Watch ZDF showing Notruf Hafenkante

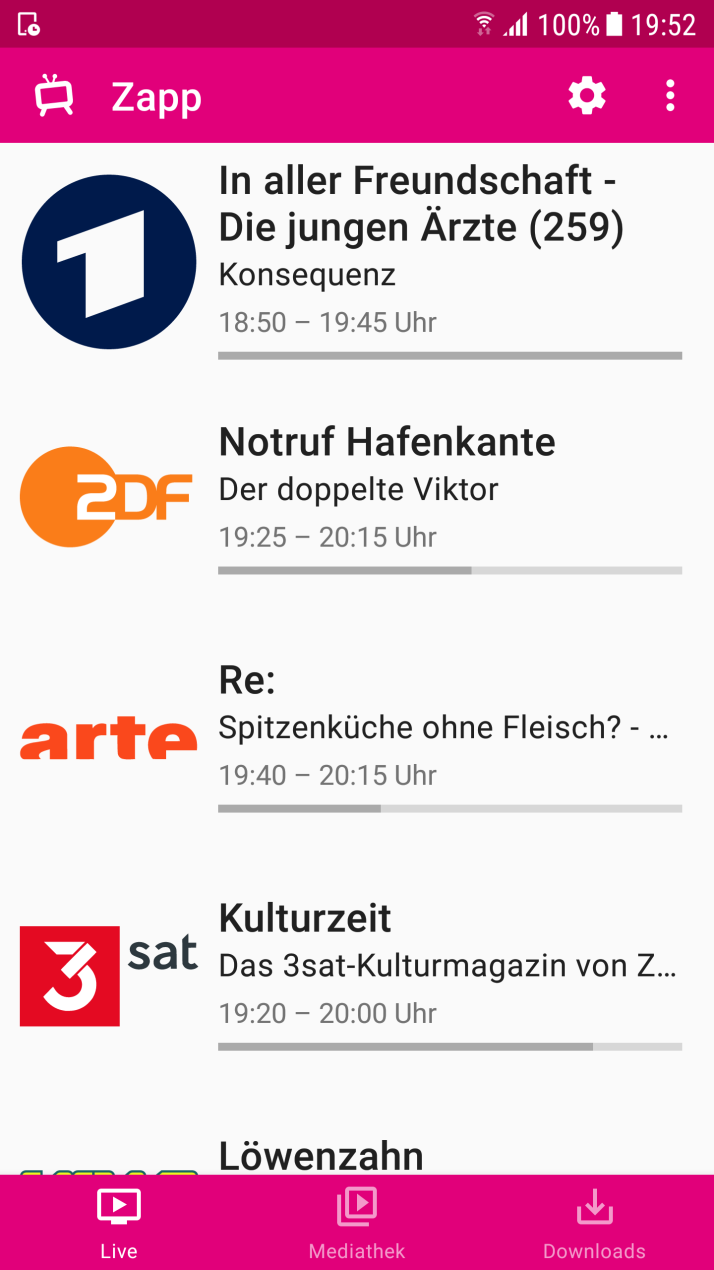(x=357, y=499)
